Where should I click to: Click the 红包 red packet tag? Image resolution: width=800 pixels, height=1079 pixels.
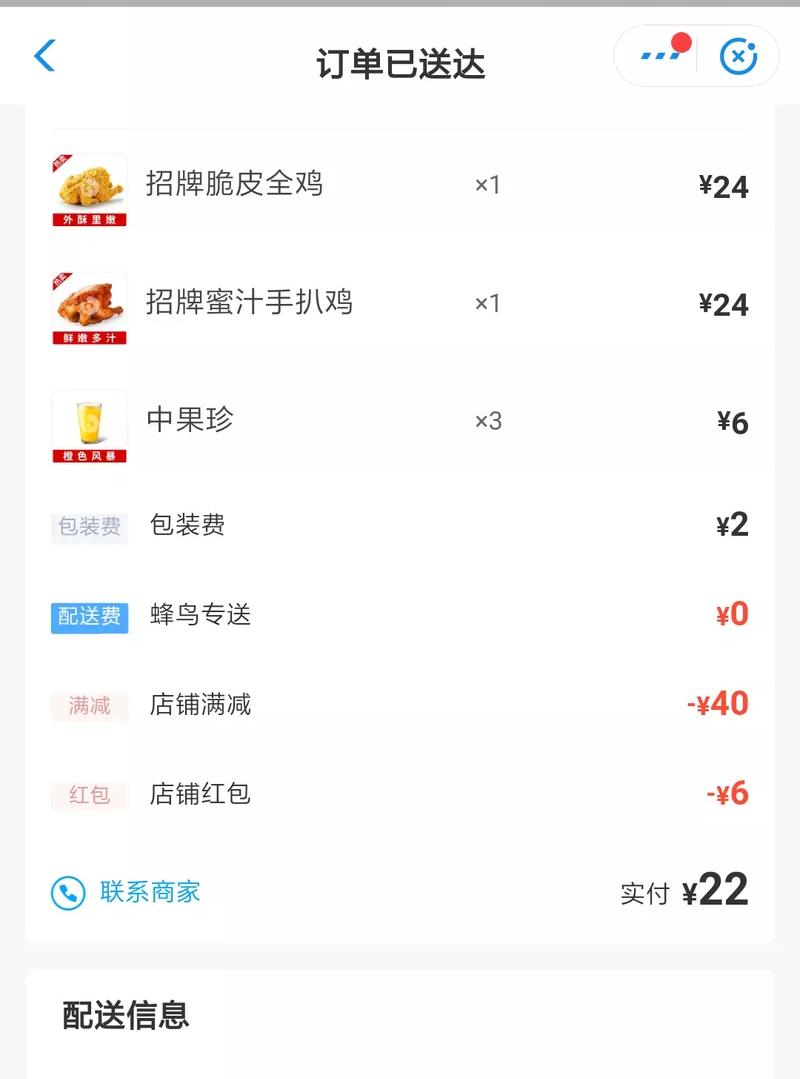pyautogui.click(x=89, y=795)
